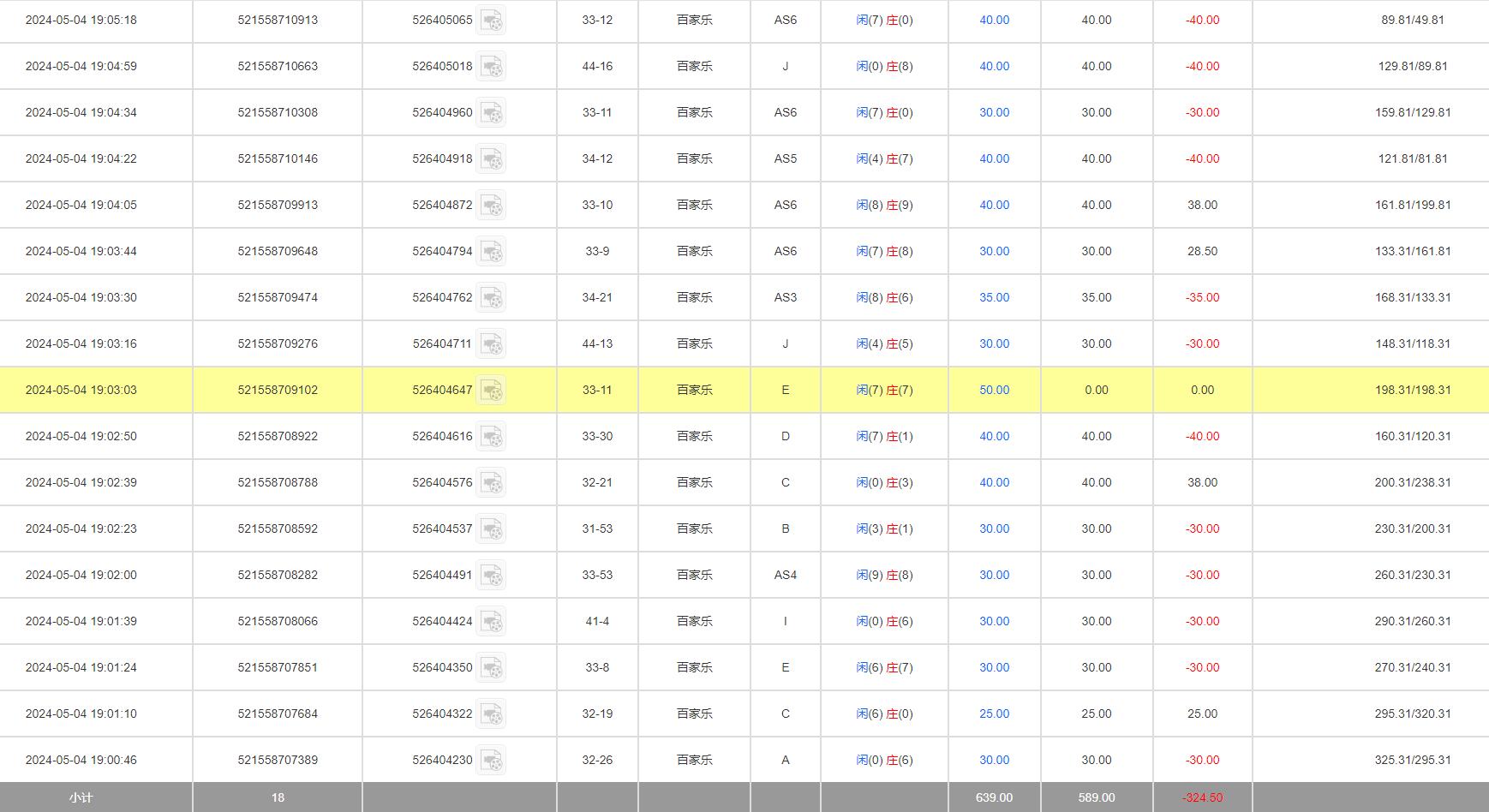
Task: Open blue 25.00 bet amount link
Action: pyautogui.click(x=994, y=713)
